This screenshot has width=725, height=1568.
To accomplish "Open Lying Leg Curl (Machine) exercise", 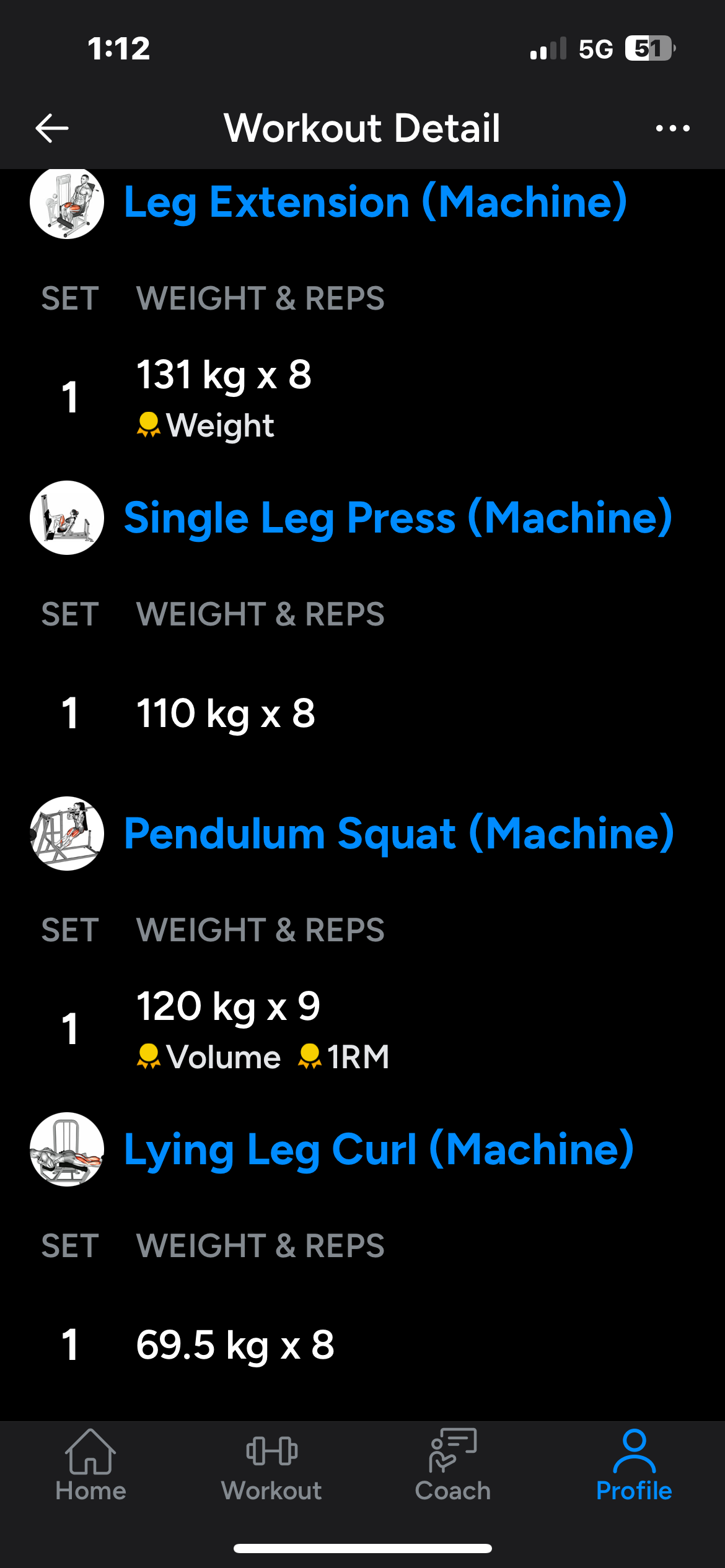I will click(x=378, y=1149).
